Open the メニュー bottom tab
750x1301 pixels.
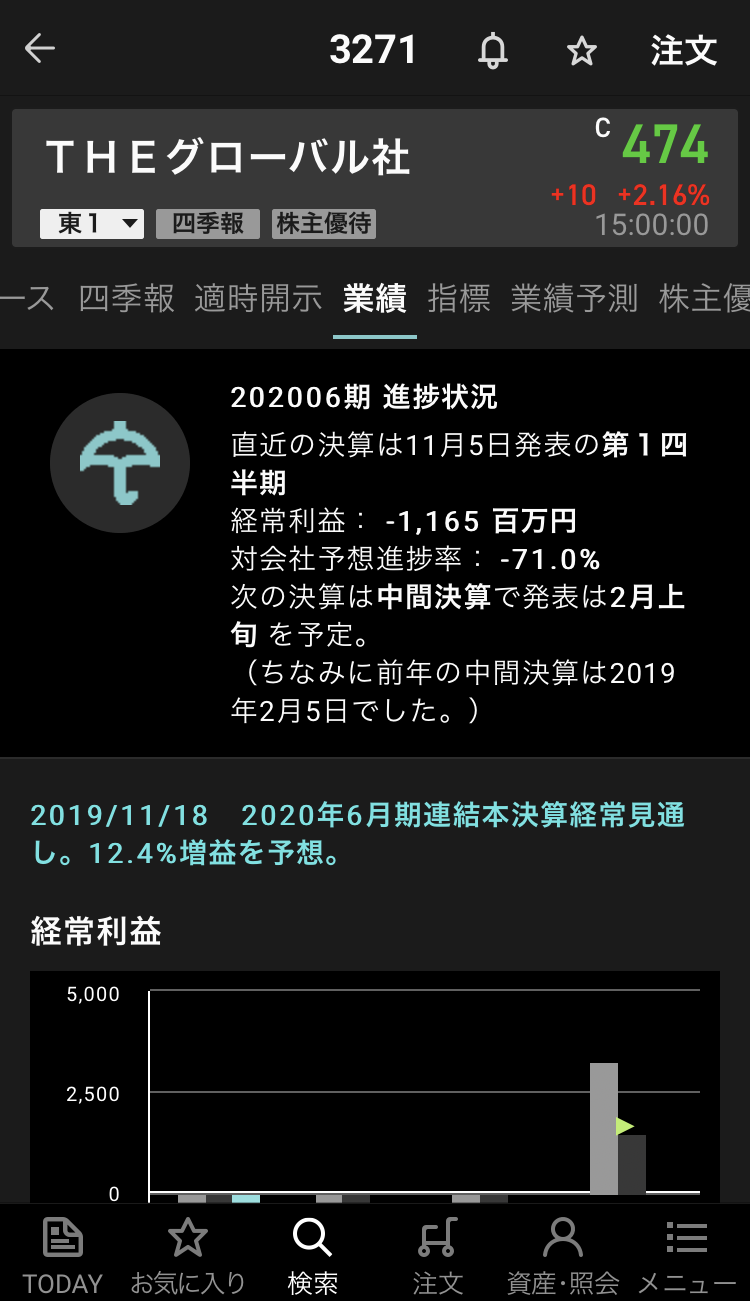point(687,1255)
